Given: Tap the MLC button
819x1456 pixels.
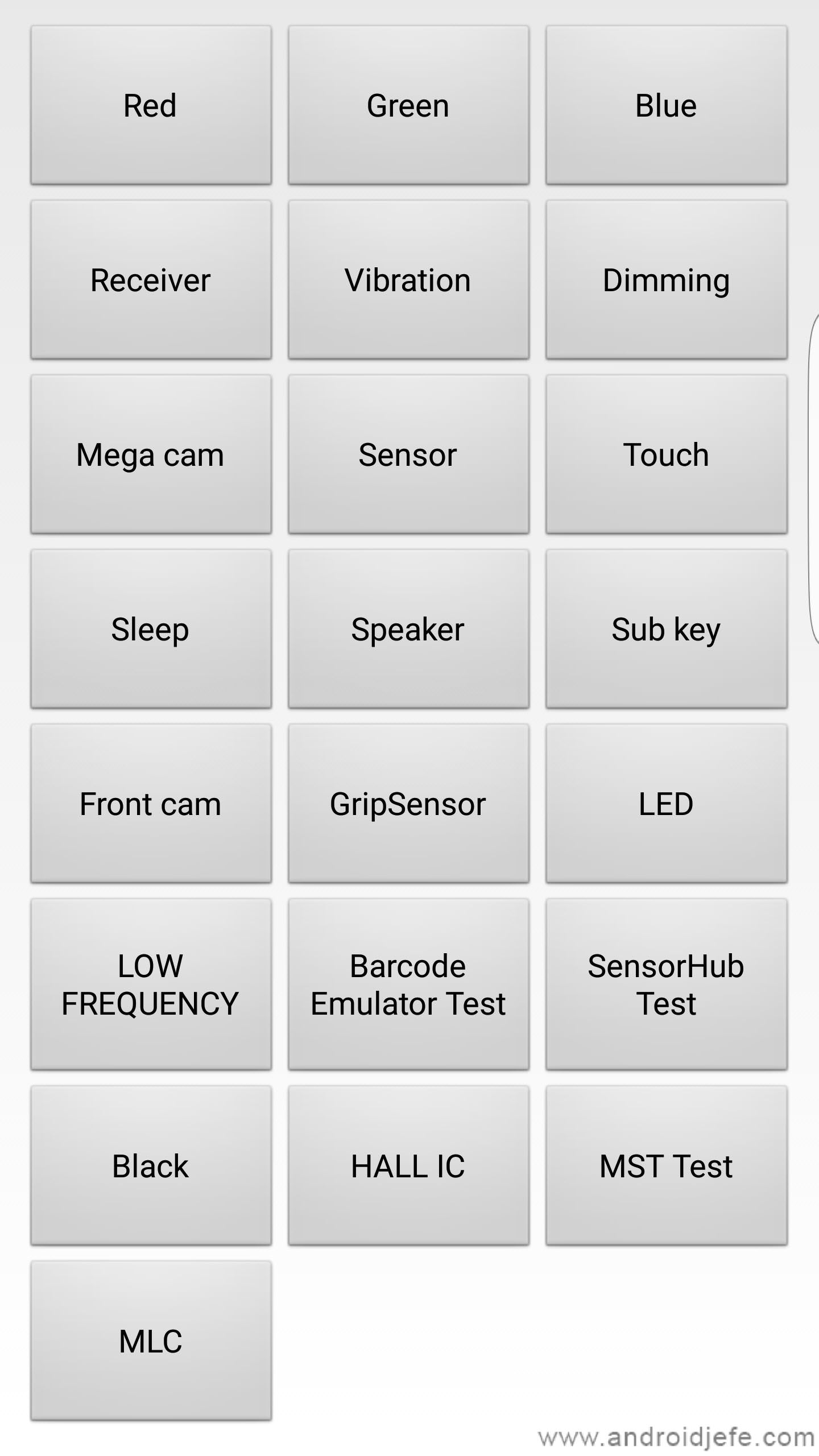Looking at the screenshot, I should (151, 1341).
